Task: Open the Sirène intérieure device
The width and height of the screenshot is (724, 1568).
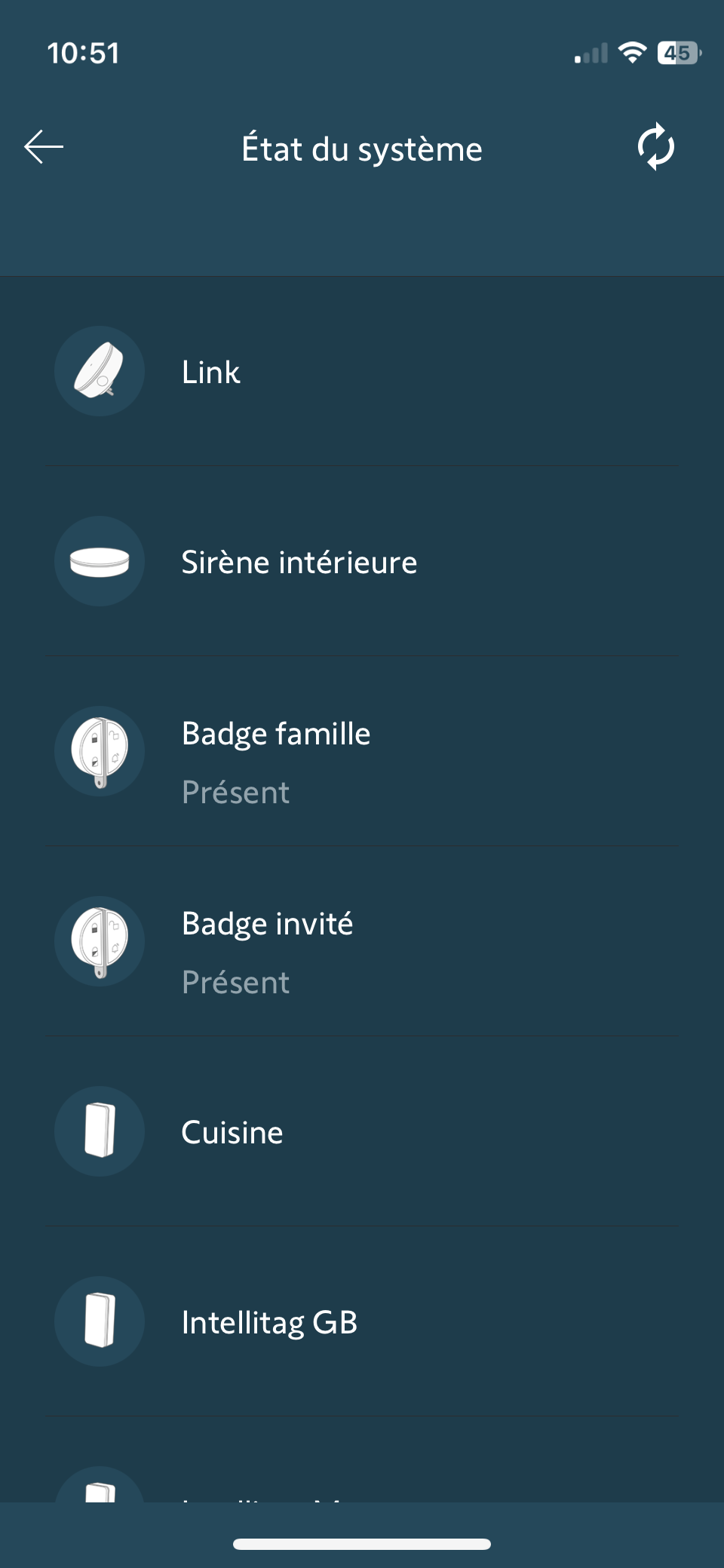Action: (362, 562)
